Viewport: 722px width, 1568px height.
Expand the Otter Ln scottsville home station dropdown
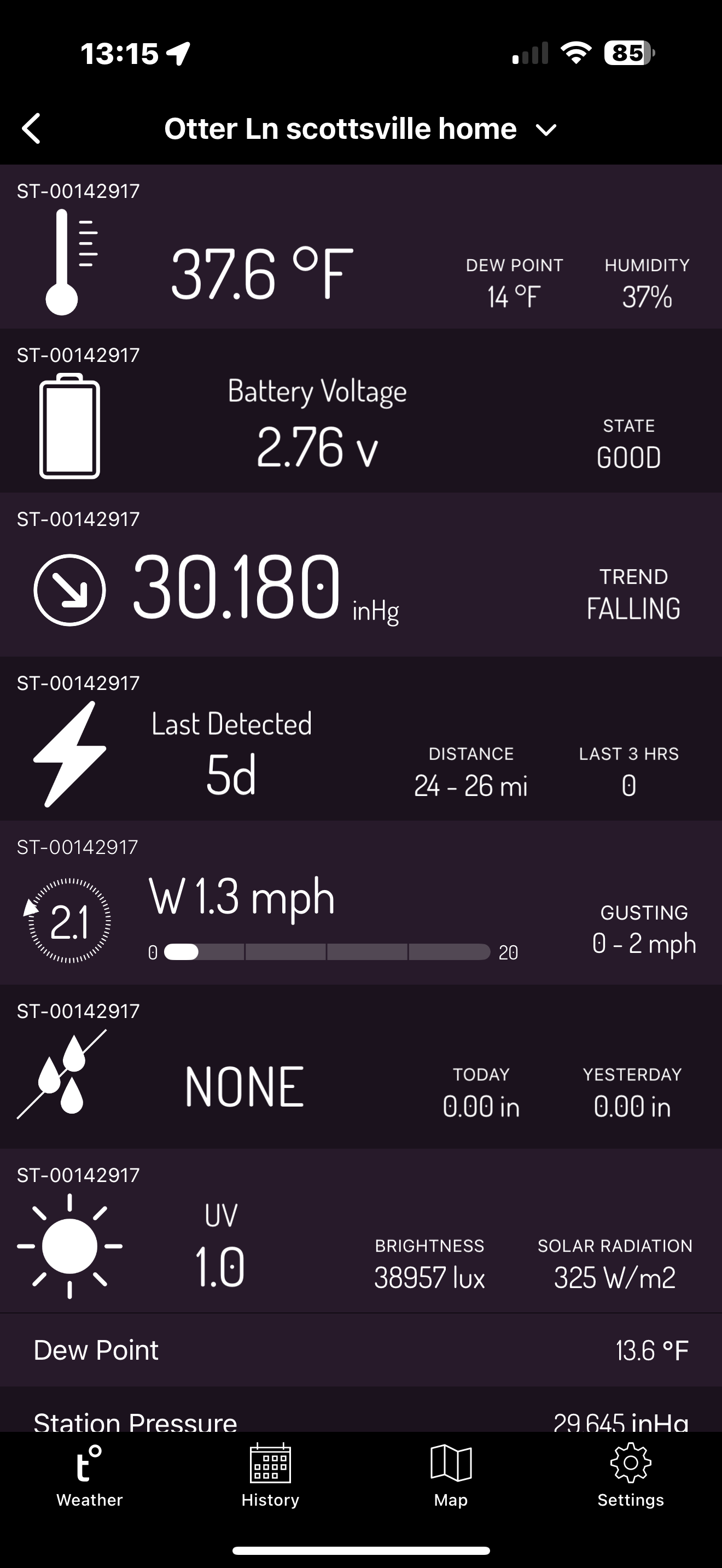click(360, 129)
